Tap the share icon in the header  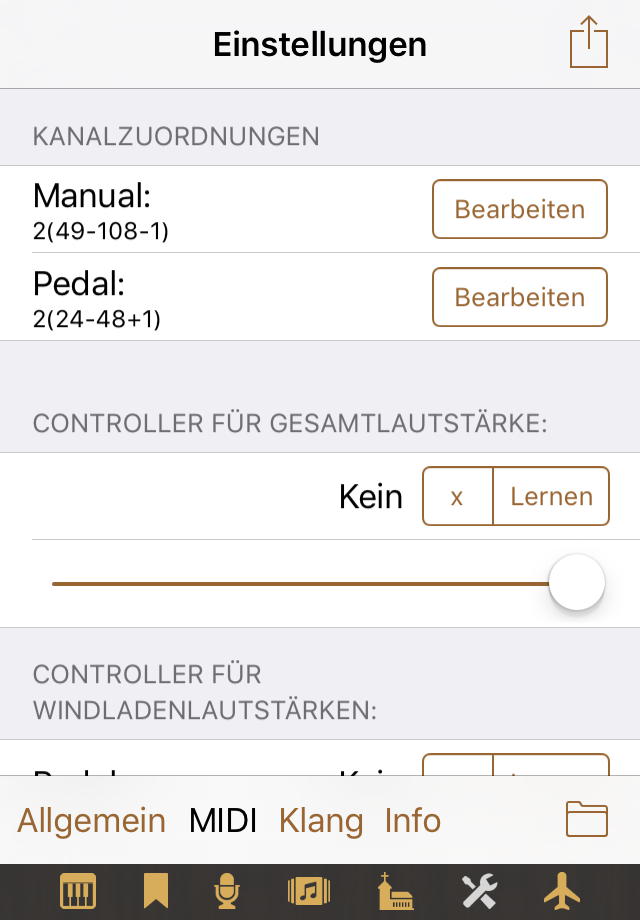point(589,43)
